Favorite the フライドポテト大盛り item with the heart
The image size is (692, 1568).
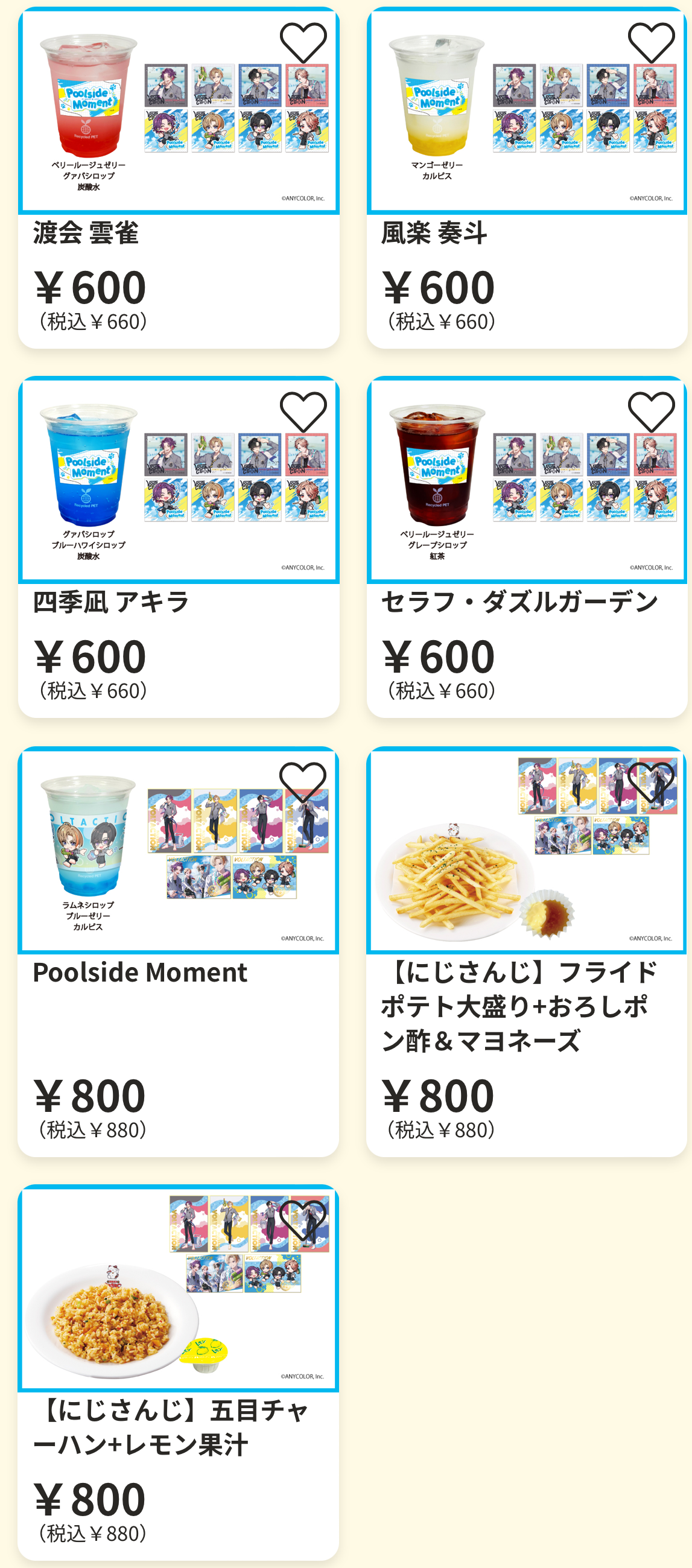(x=650, y=781)
